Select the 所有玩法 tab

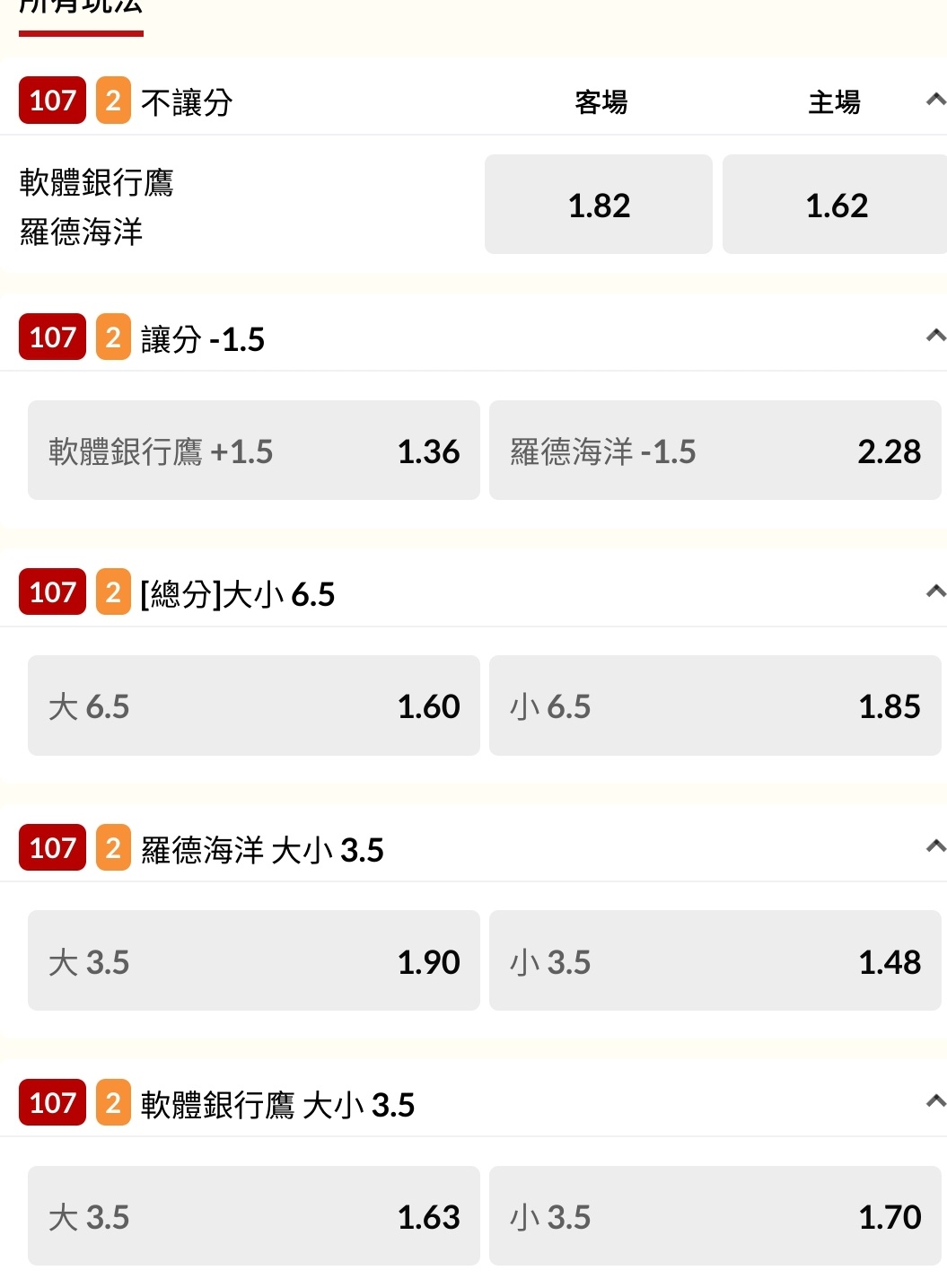point(81,9)
